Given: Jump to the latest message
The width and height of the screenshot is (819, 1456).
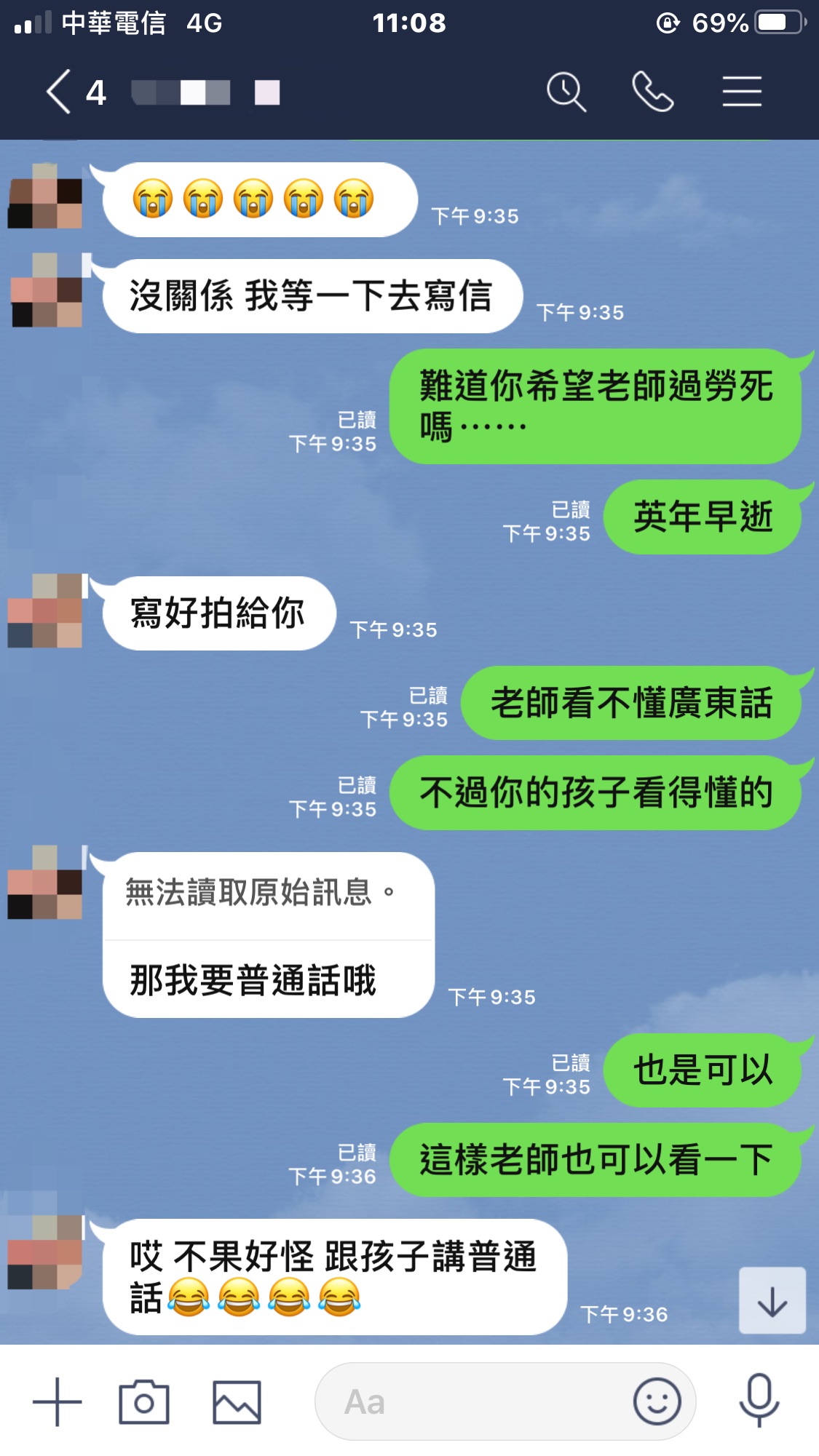Looking at the screenshot, I should point(772,1301).
